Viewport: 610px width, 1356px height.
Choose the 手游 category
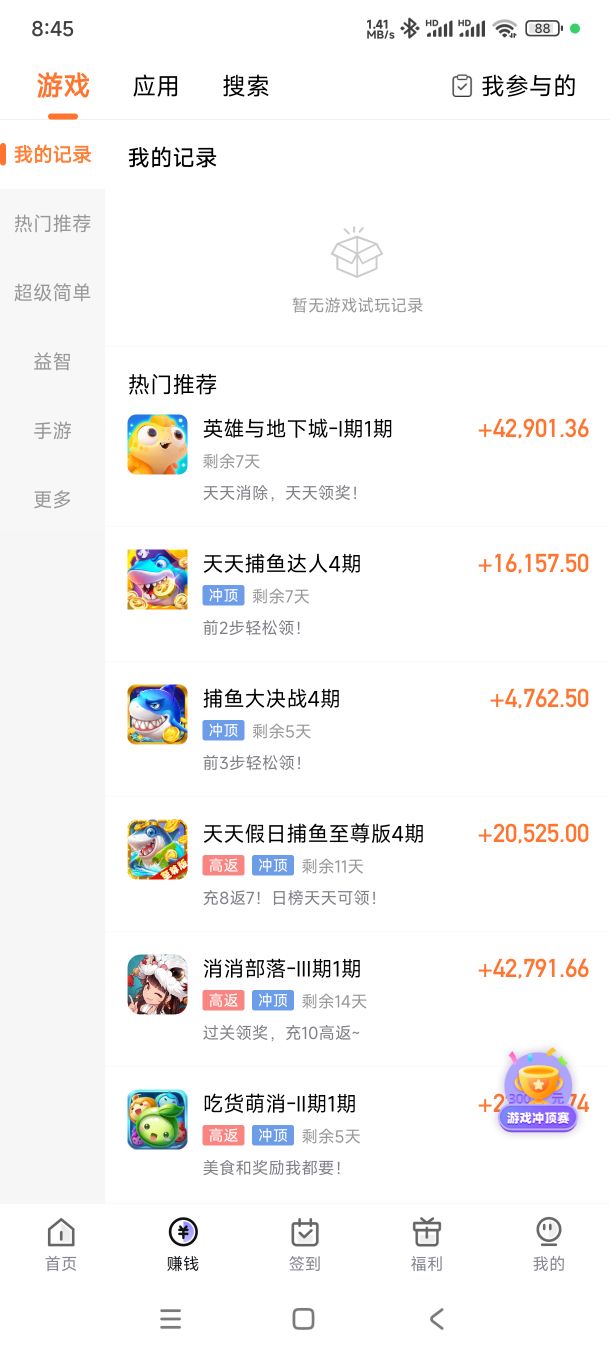point(52,431)
